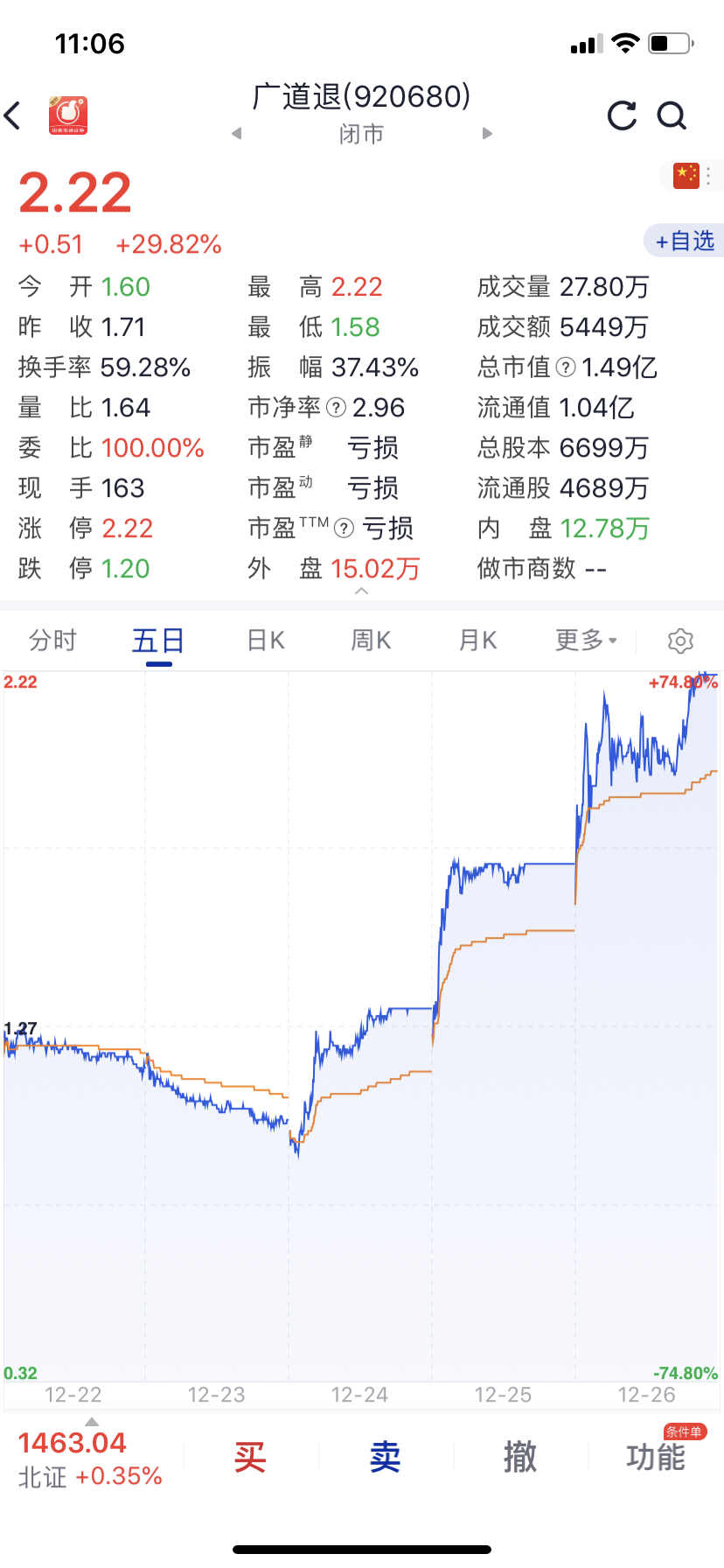Open search via the magnifier icon

671,115
